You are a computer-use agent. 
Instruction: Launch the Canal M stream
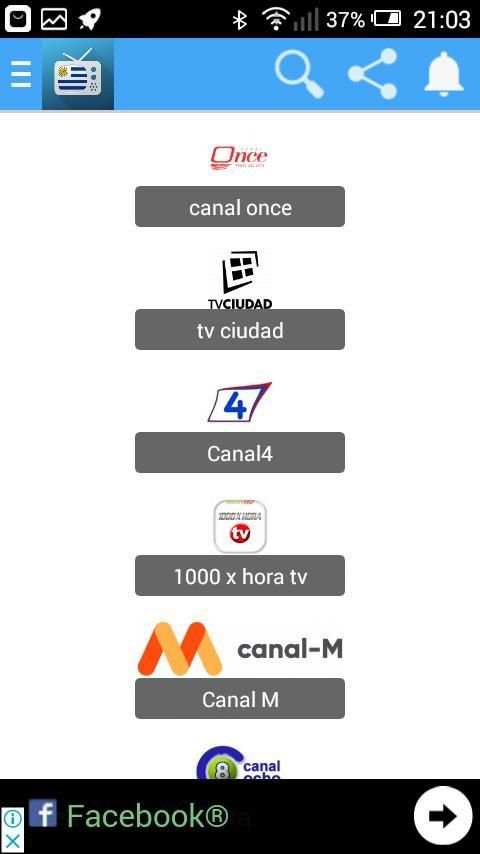[240, 699]
